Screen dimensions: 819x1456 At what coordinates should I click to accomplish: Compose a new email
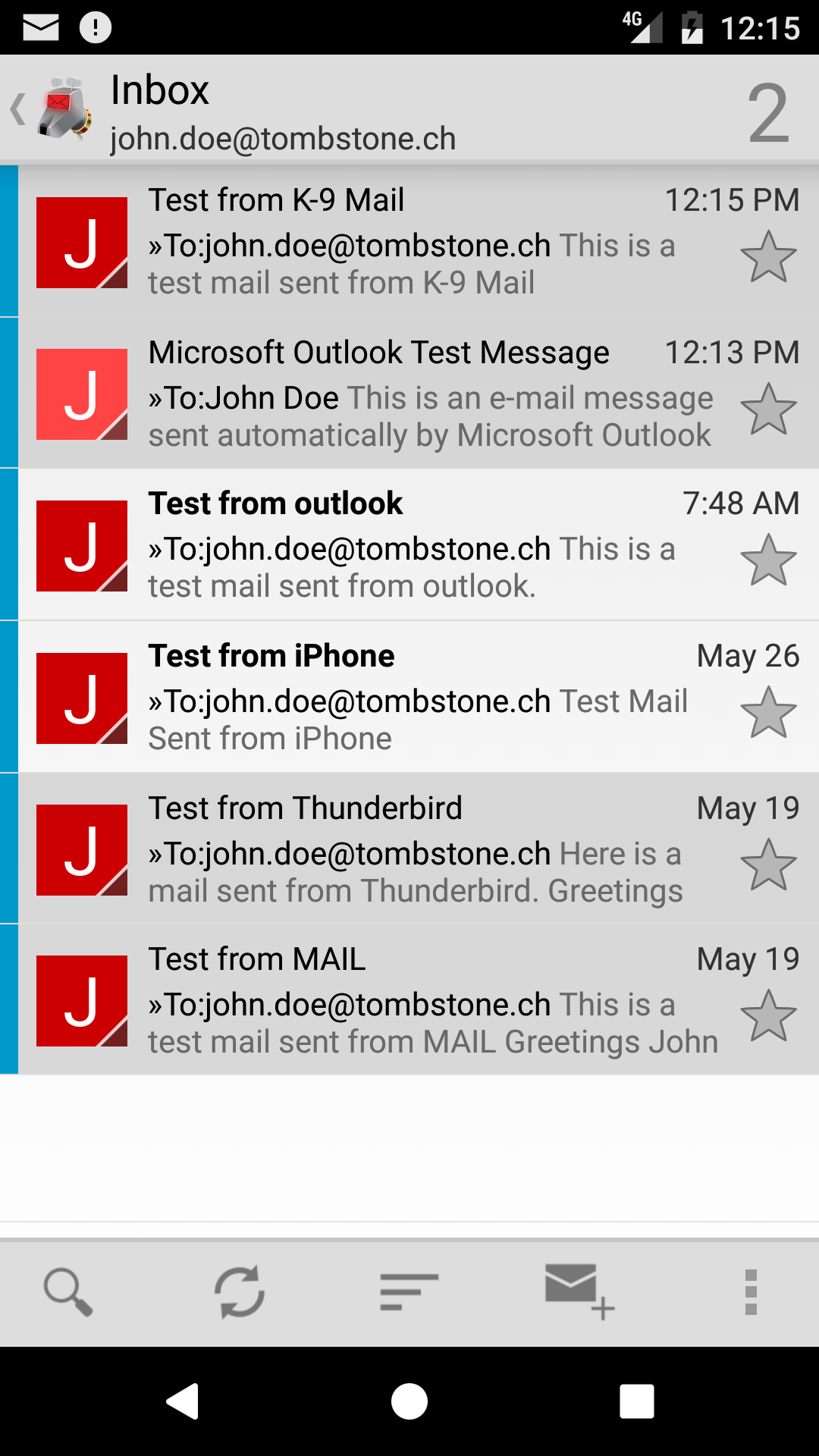tap(579, 1291)
